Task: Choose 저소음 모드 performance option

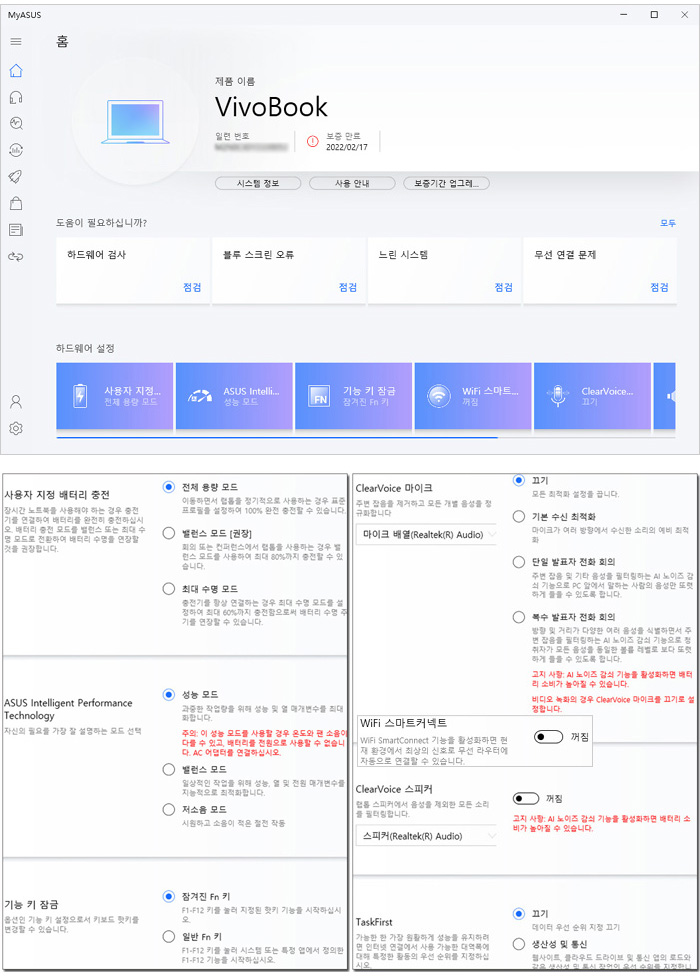Action: [x=169, y=808]
